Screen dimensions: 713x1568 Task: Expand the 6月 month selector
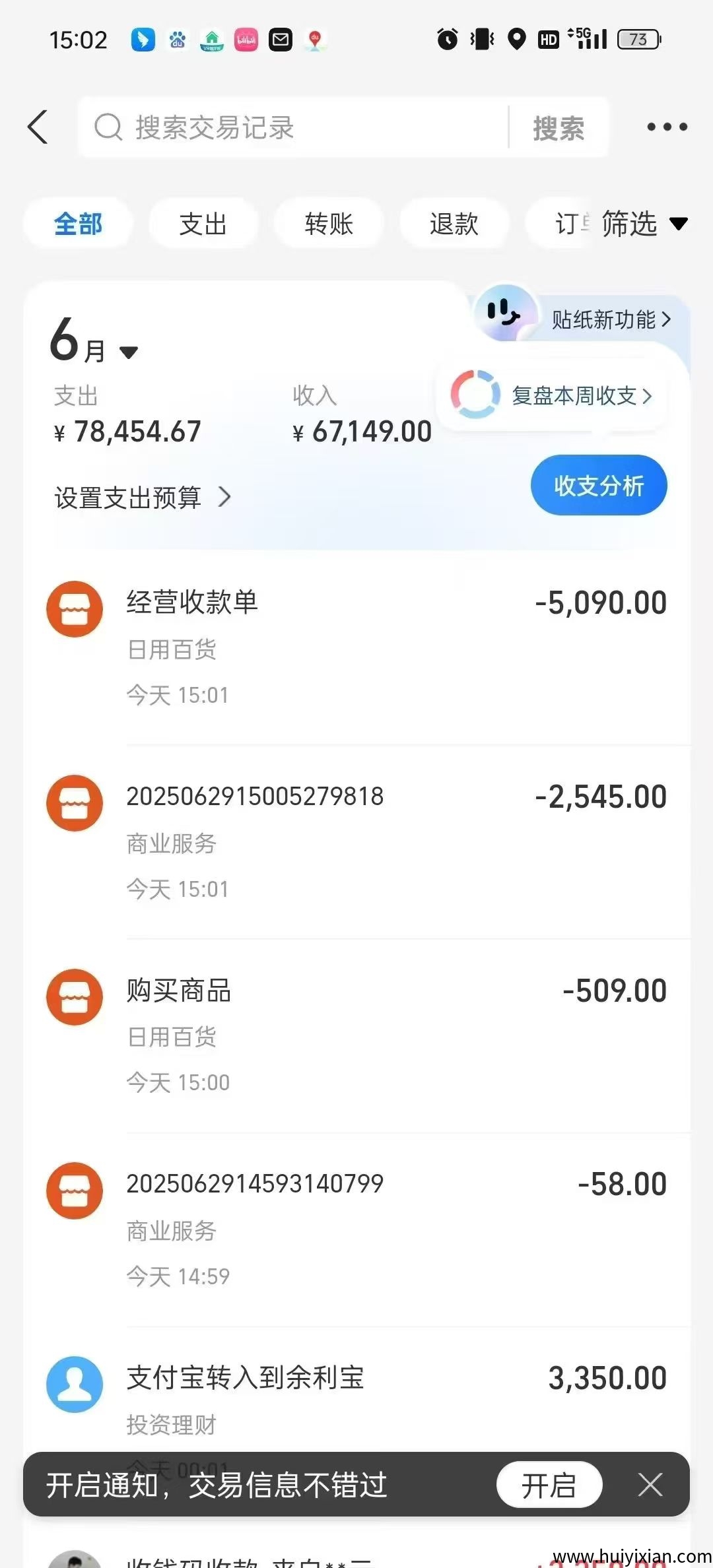tap(92, 346)
